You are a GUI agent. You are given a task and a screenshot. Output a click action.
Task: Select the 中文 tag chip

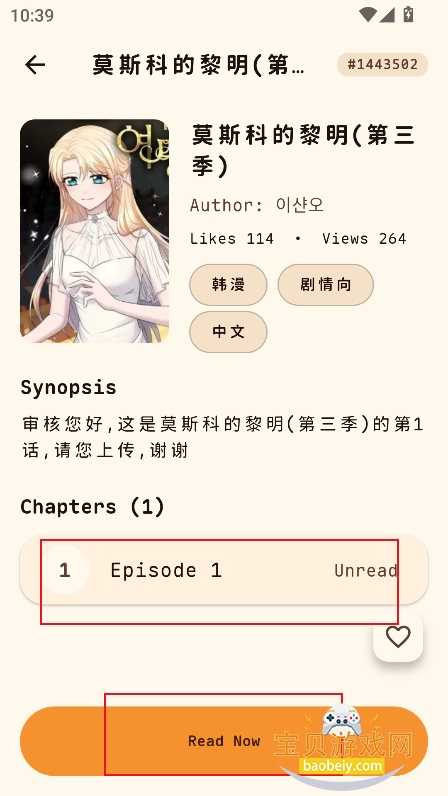coord(228,331)
